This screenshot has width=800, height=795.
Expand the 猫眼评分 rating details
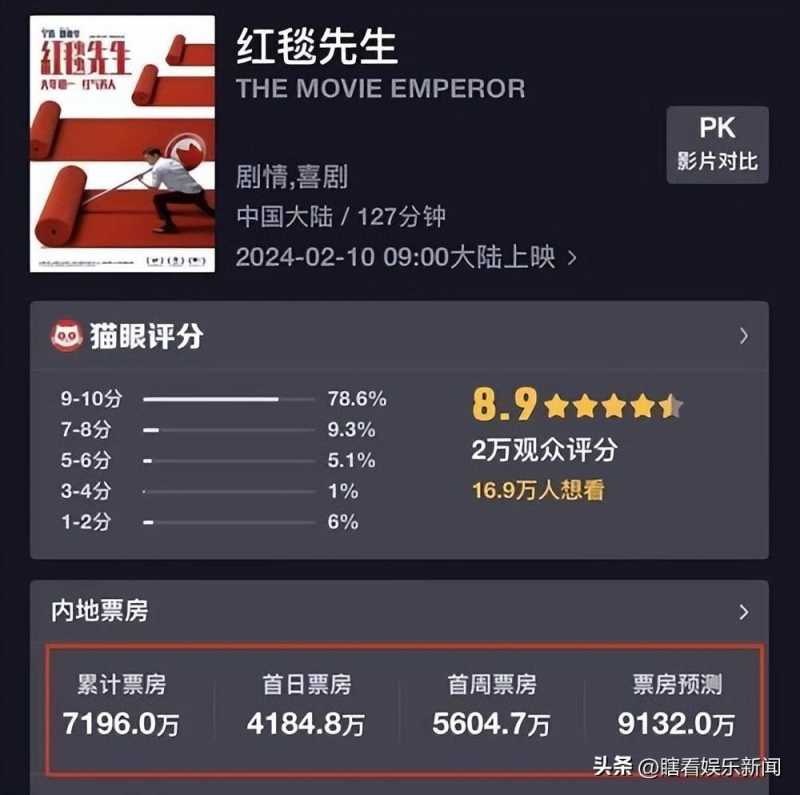coord(743,336)
